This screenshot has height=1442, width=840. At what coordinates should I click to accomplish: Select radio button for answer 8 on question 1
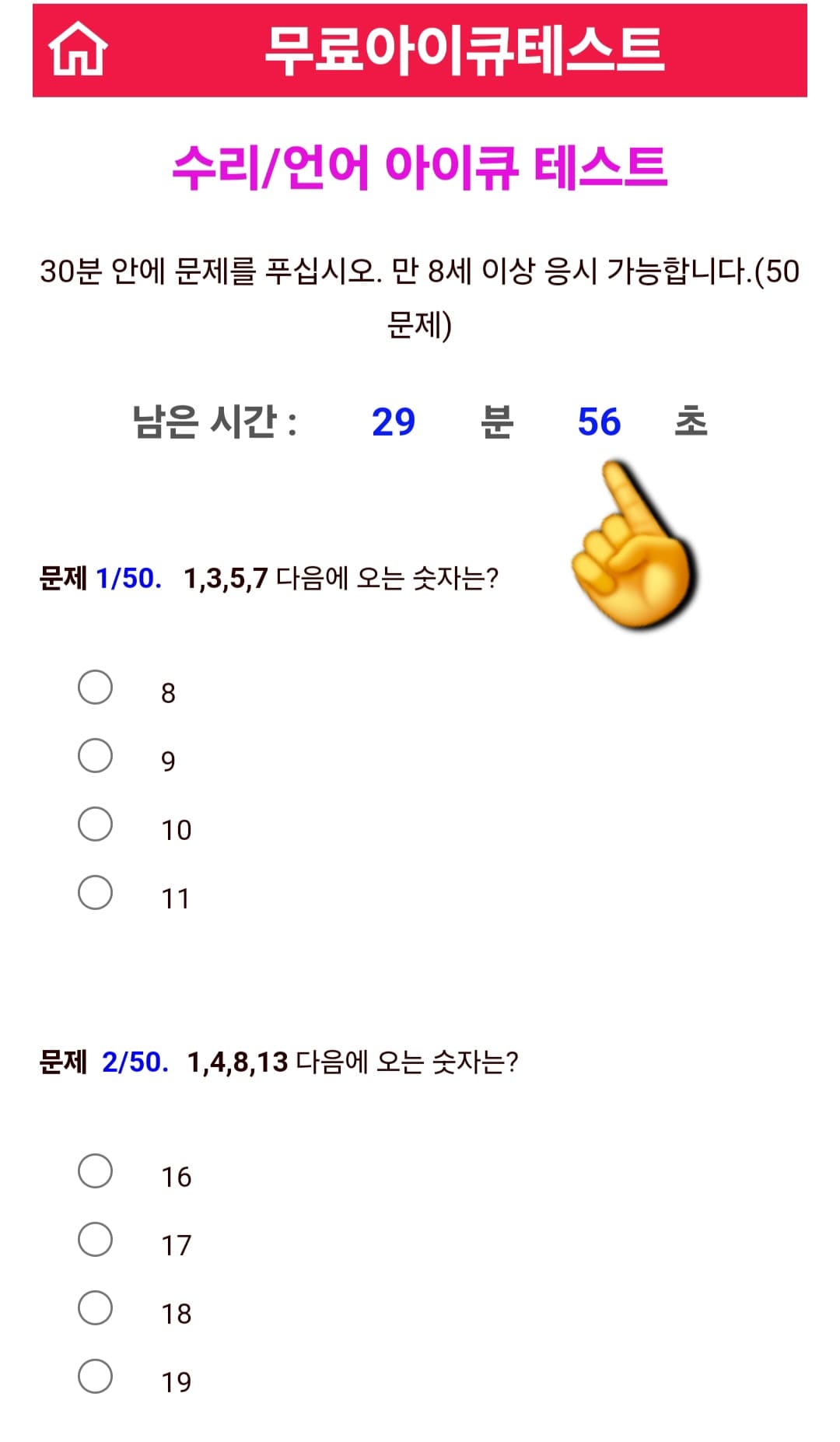click(95, 688)
